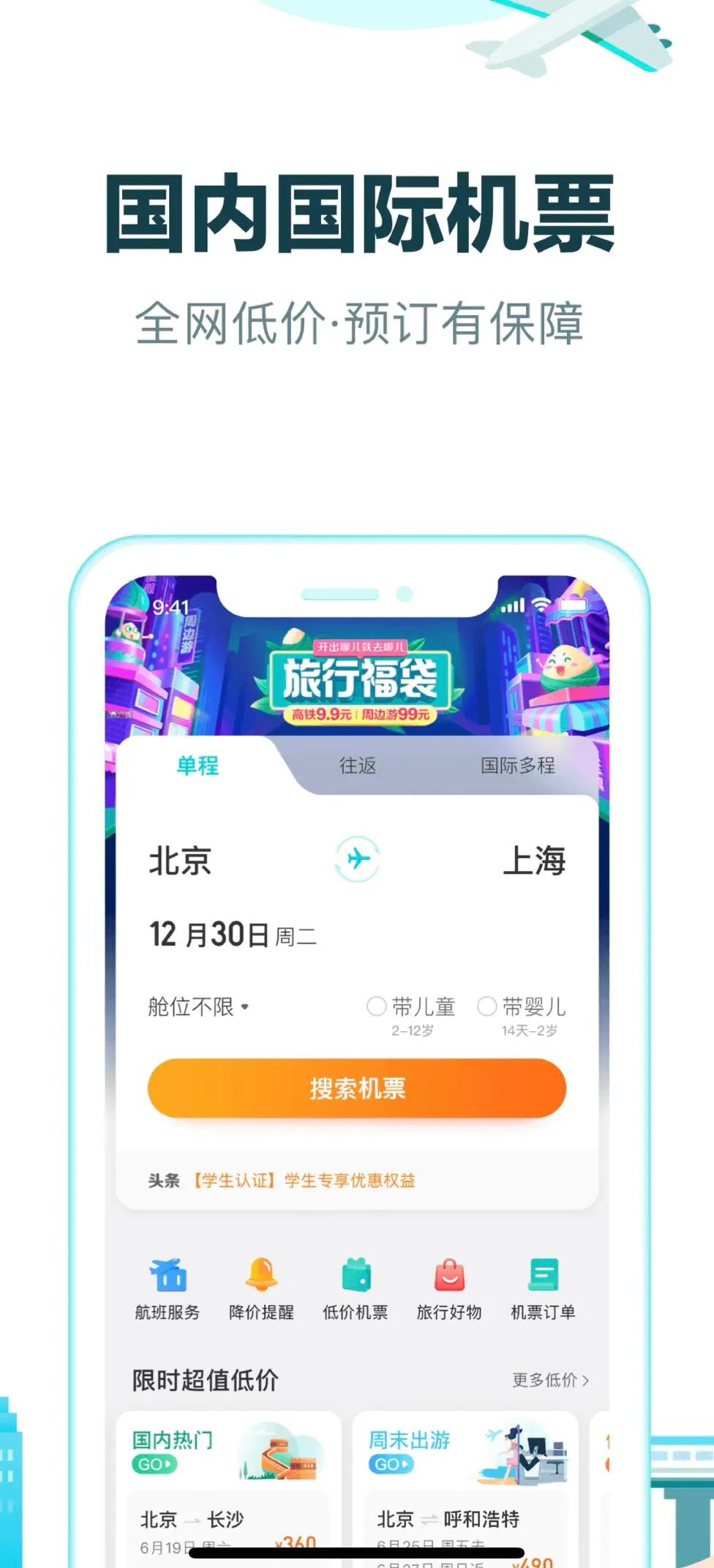The width and height of the screenshot is (714, 1568).
Task: Open the 舱位不限 cabin class dropdown
Action: (x=195, y=1006)
